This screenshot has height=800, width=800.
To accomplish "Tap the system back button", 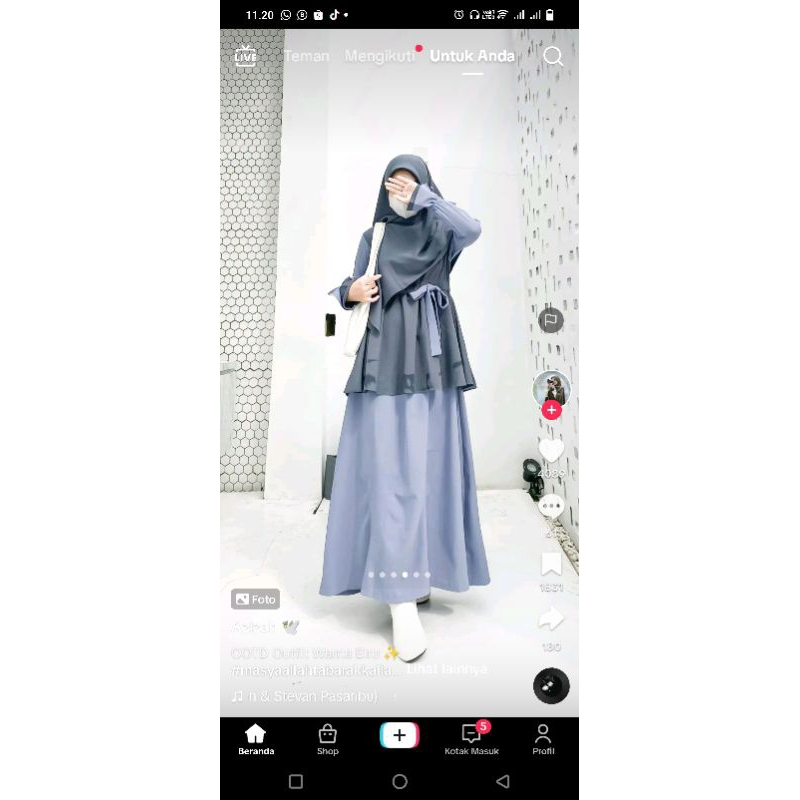I will coord(503,781).
